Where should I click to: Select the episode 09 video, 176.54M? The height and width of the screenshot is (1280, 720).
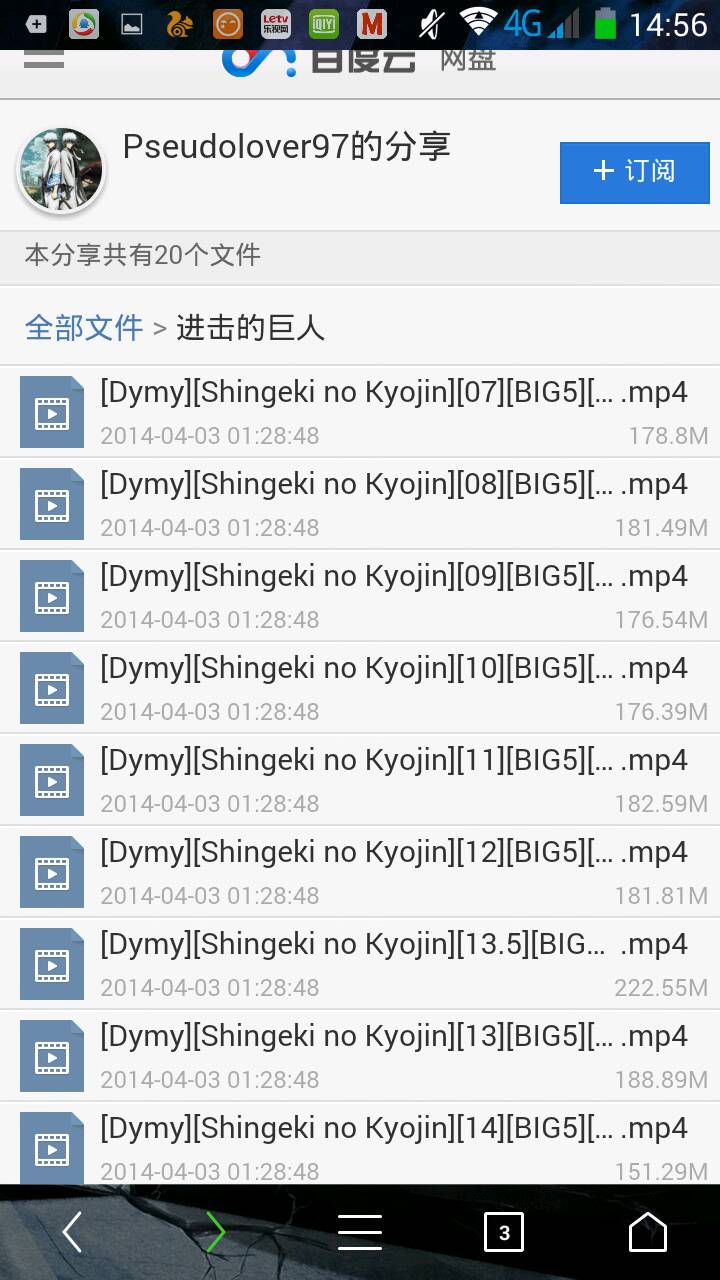pyautogui.click(x=394, y=576)
